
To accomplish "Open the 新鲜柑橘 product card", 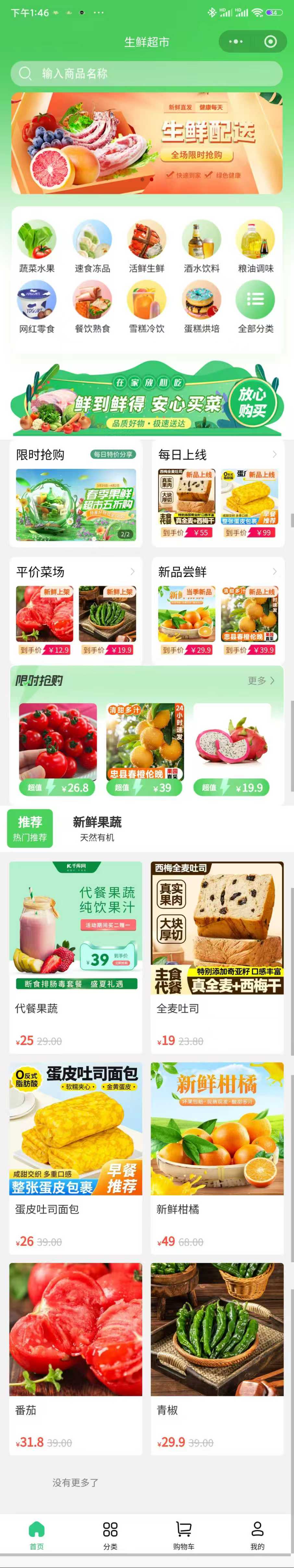I will pyautogui.click(x=217, y=1157).
